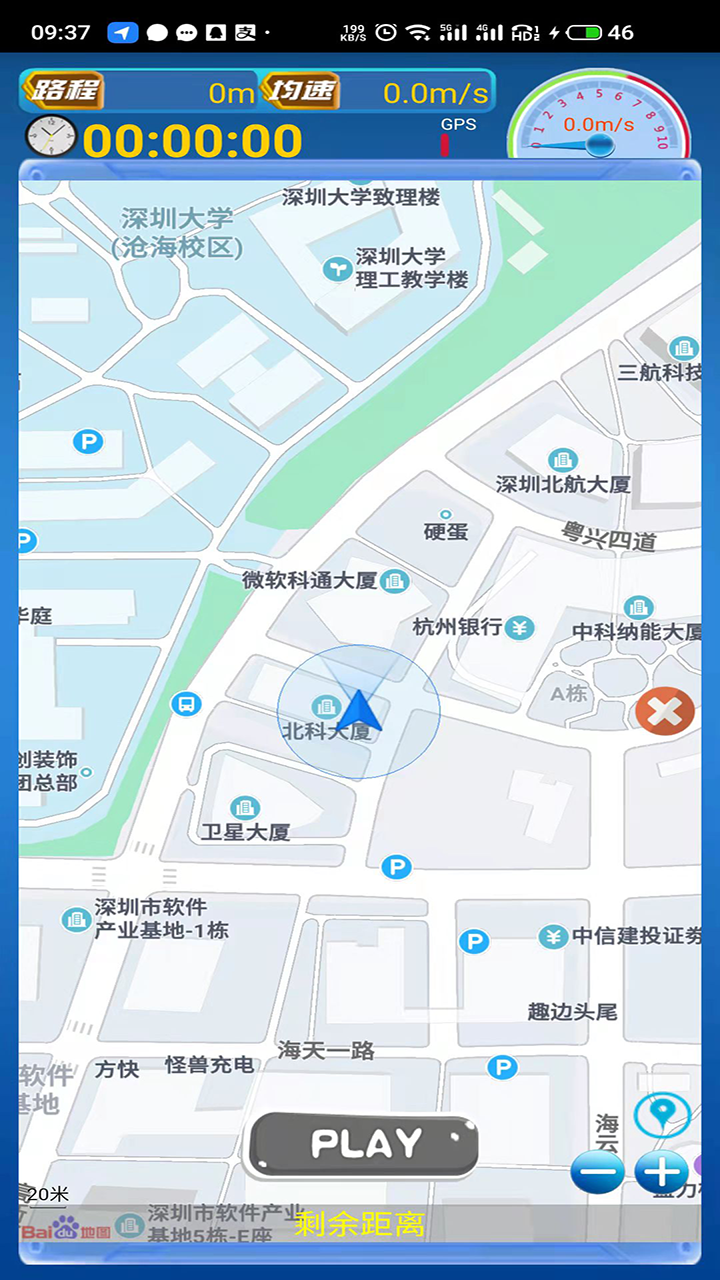720x1280 pixels.
Task: Open the stopwatch clock icon
Action: (x=51, y=136)
